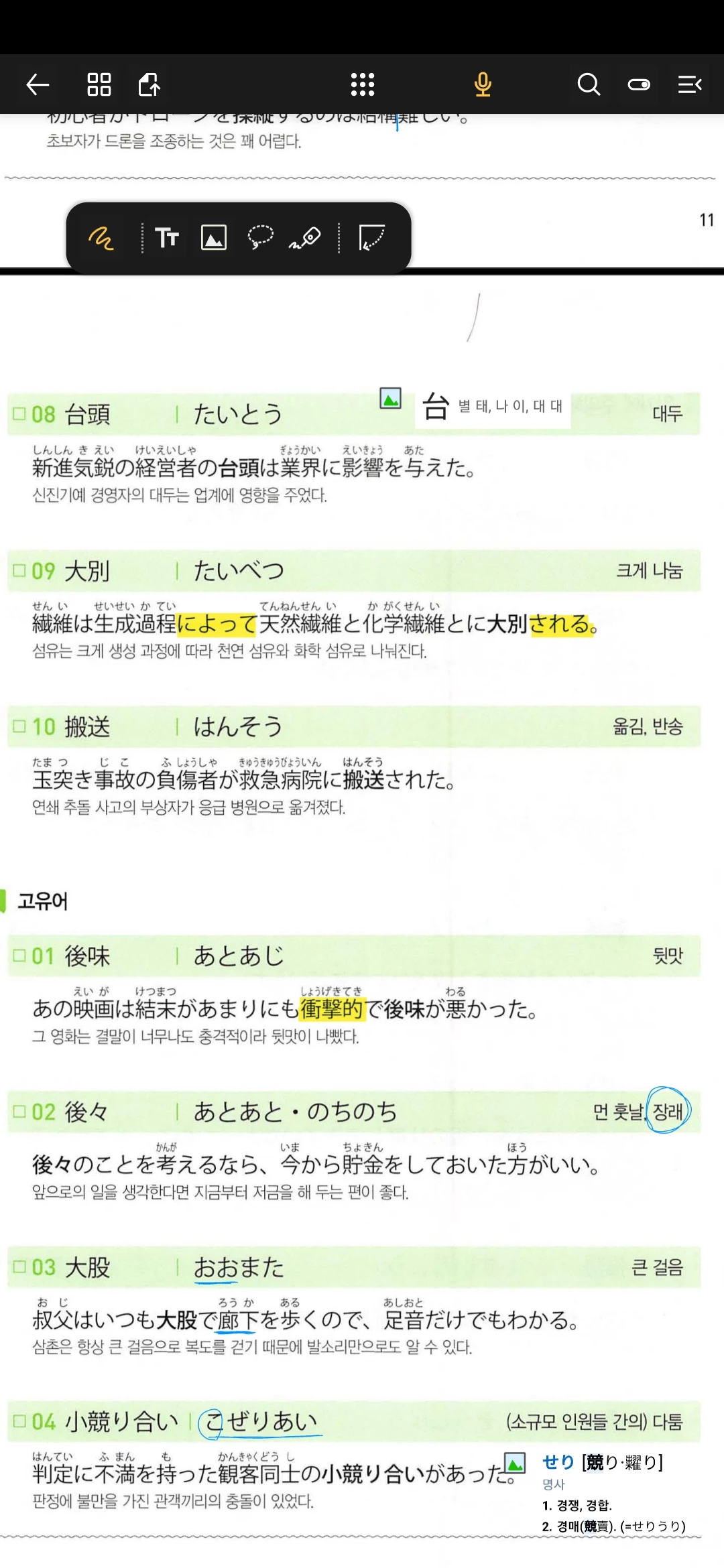Pick the area crop selection tool
This screenshot has height=1568, width=724.
(x=371, y=238)
